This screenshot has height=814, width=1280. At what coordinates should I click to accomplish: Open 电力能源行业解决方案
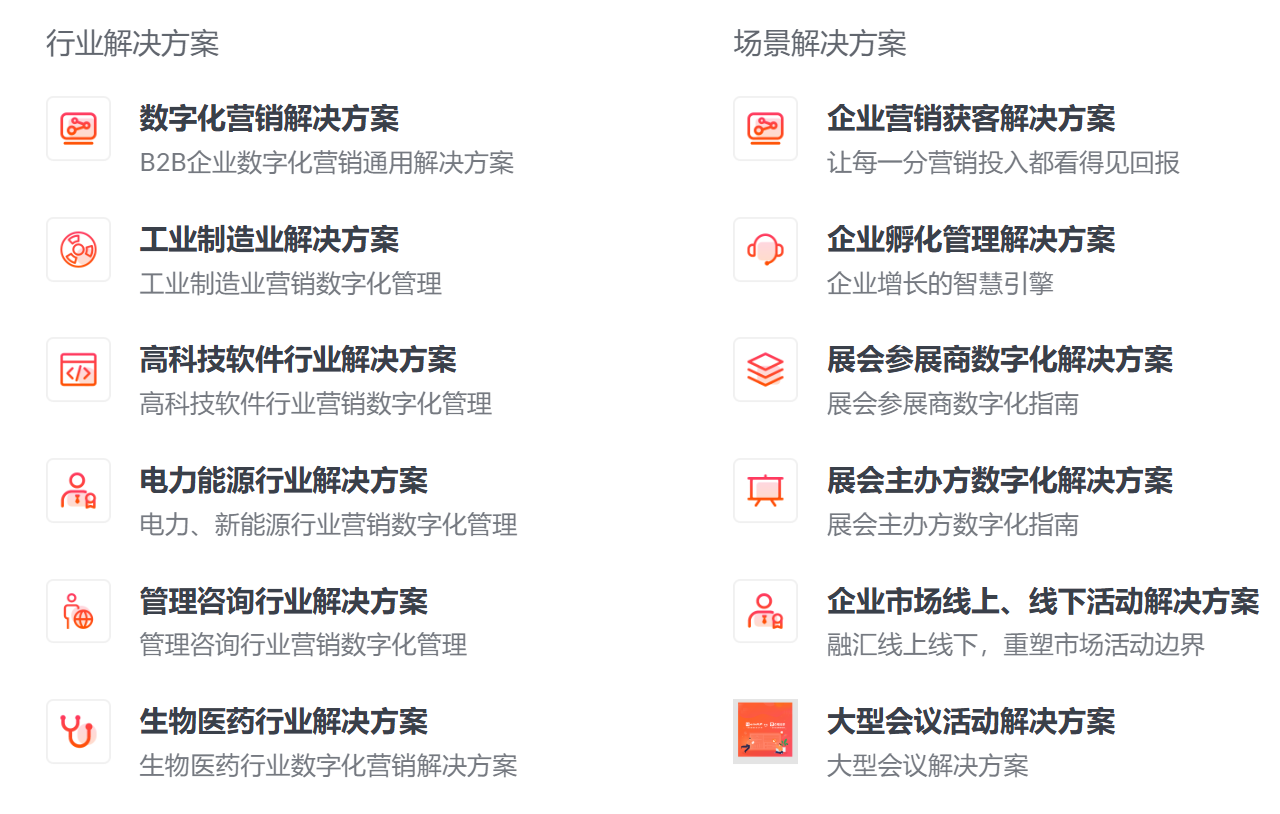(x=284, y=481)
